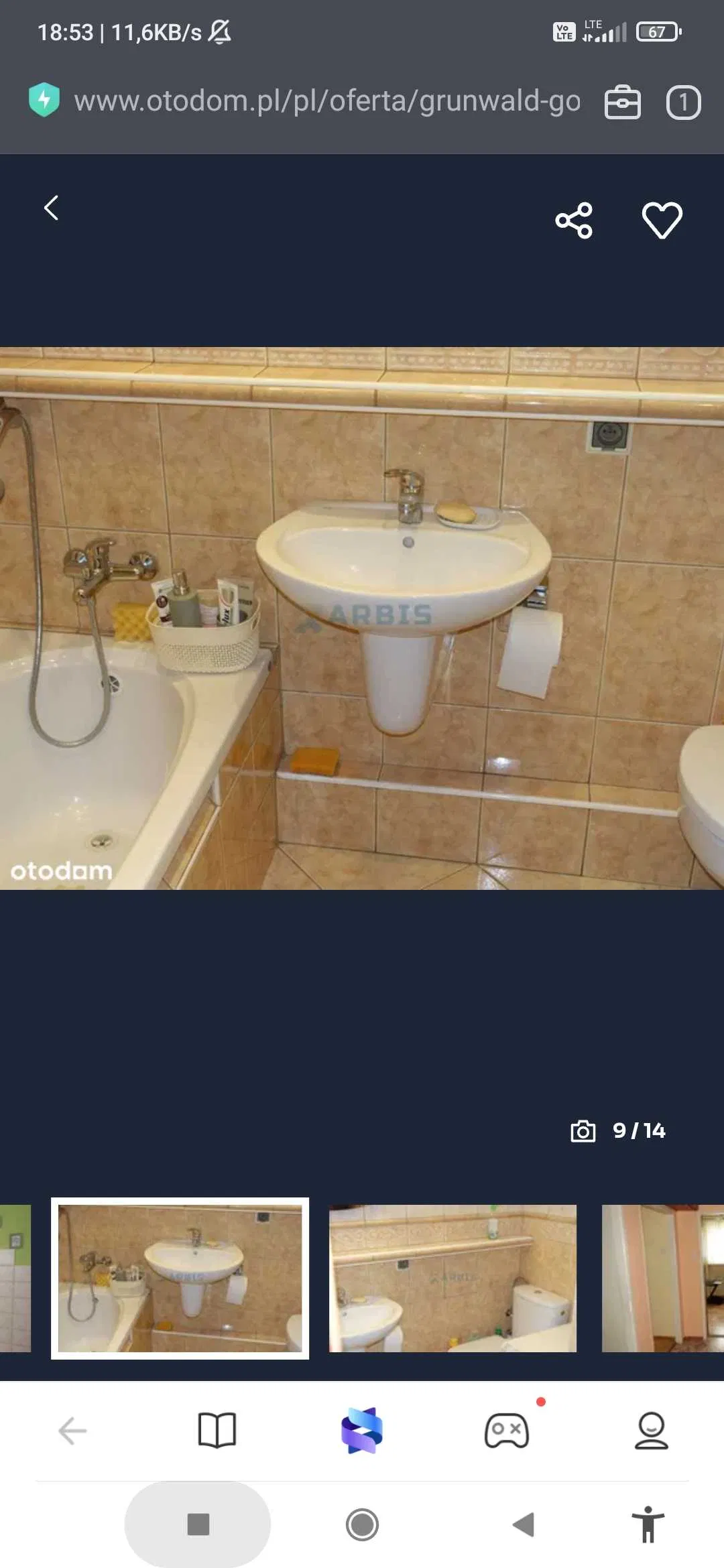Go back using the browser's left arrow
Image resolution: width=724 pixels, height=1568 pixels.
72,1431
